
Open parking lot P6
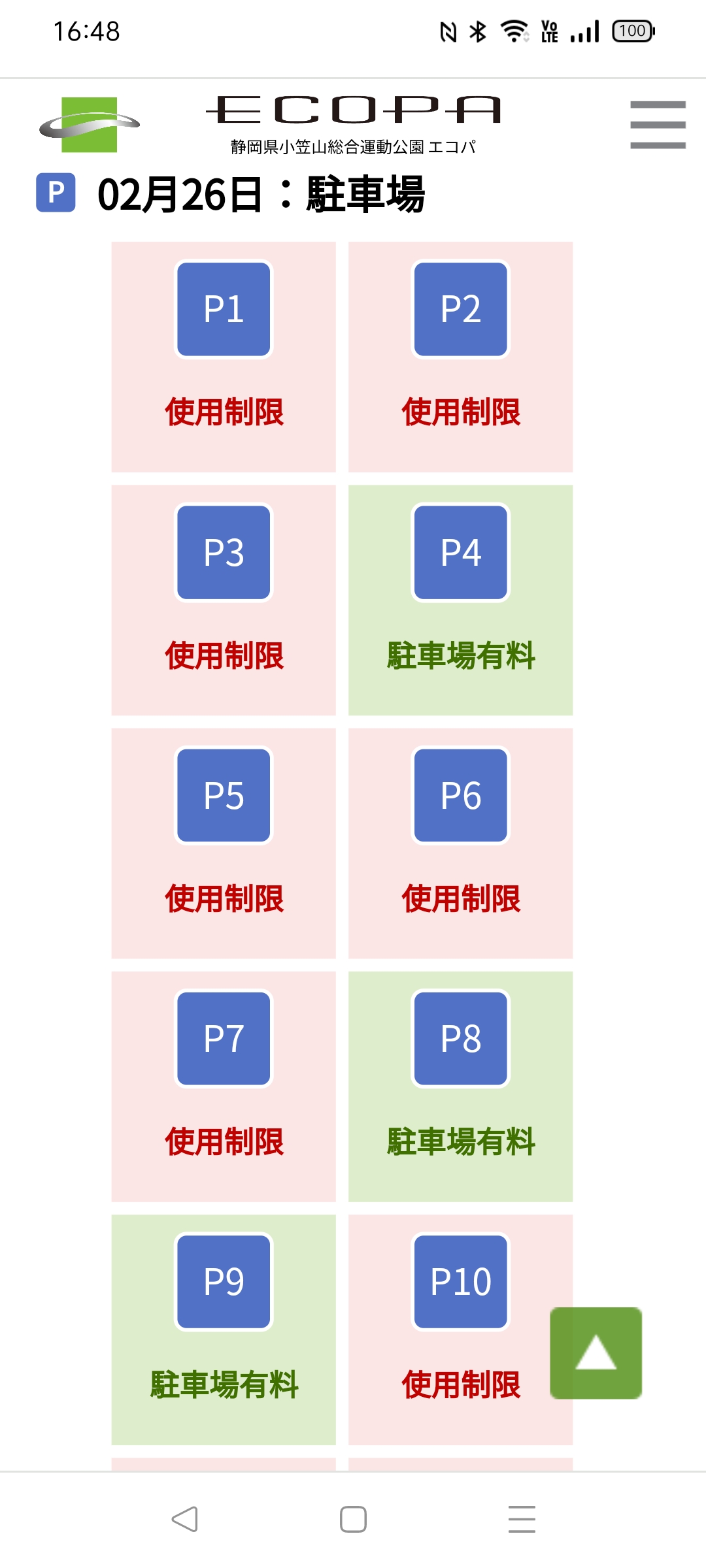coord(460,843)
